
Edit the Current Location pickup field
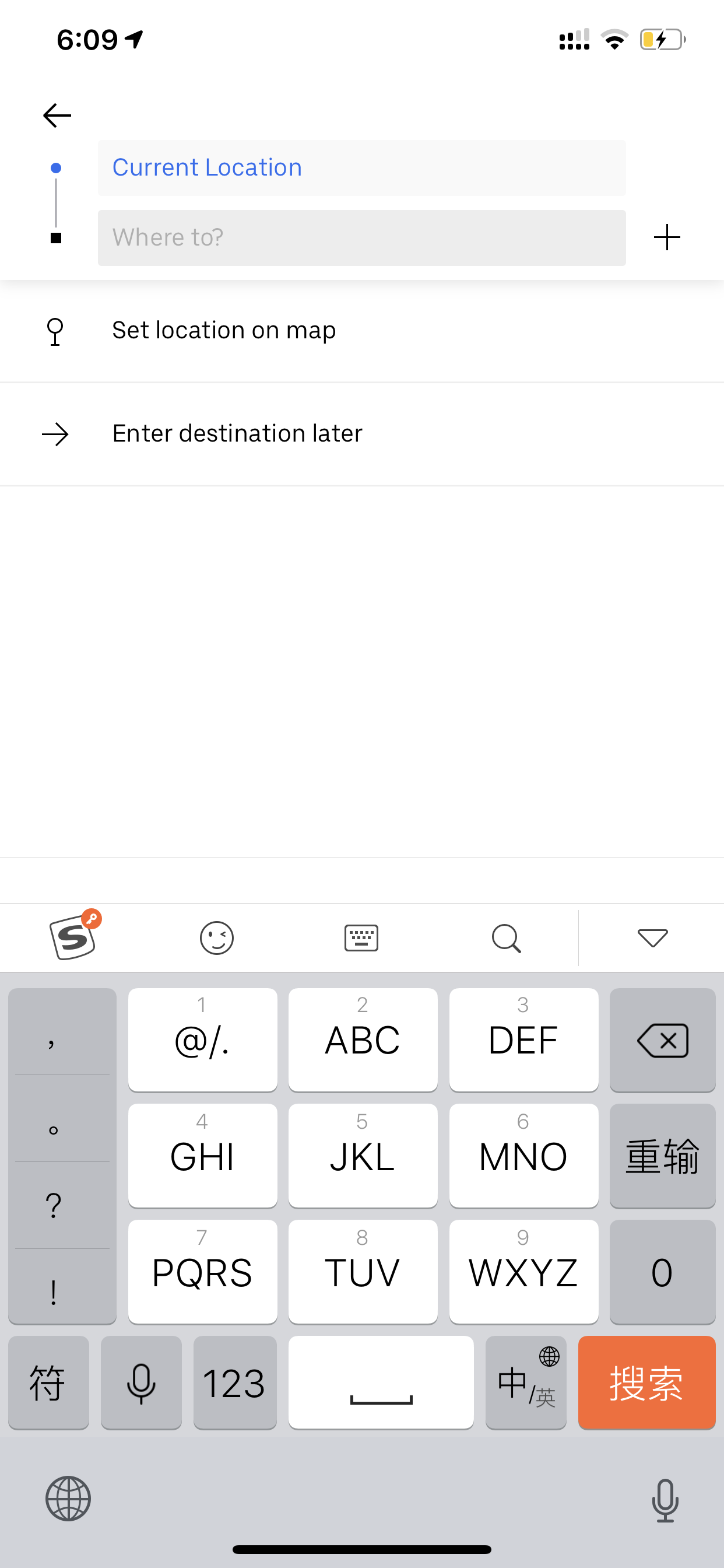coord(361,167)
